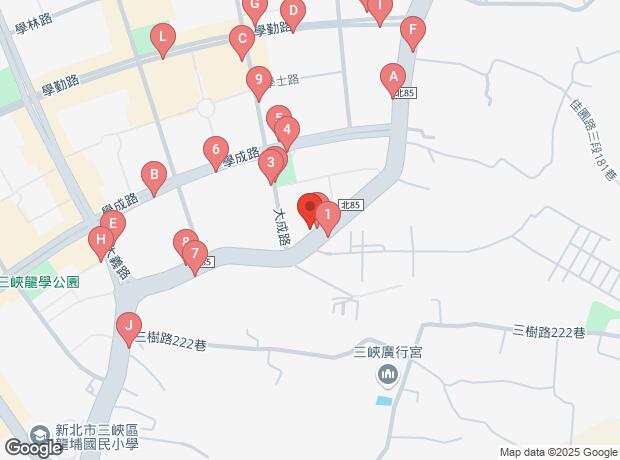Viewport: 620px width, 460px height.
Task: Tap numbered marker 7
Action: click(x=195, y=254)
